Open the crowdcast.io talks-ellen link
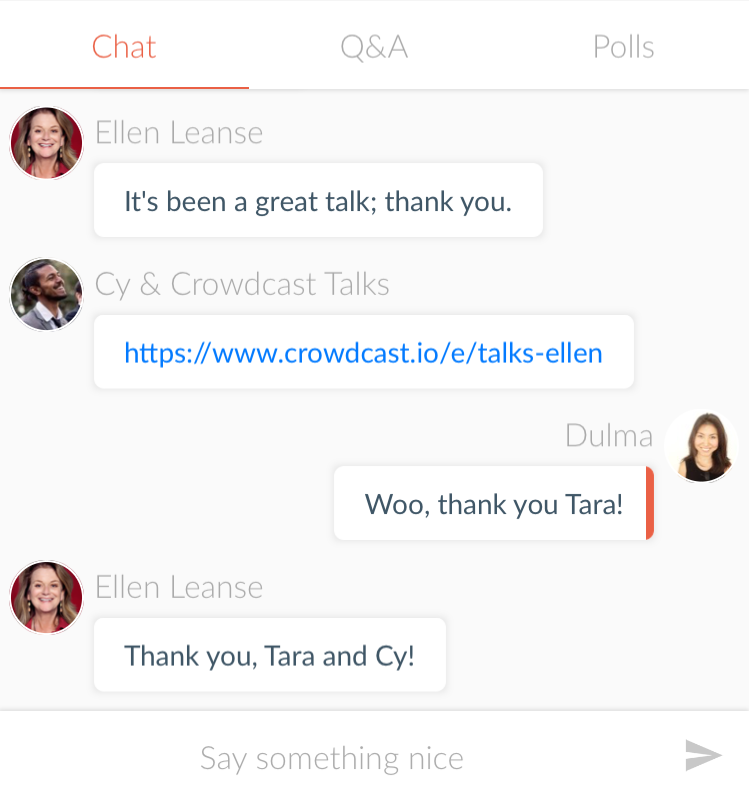The height and width of the screenshot is (798, 749). point(363,352)
